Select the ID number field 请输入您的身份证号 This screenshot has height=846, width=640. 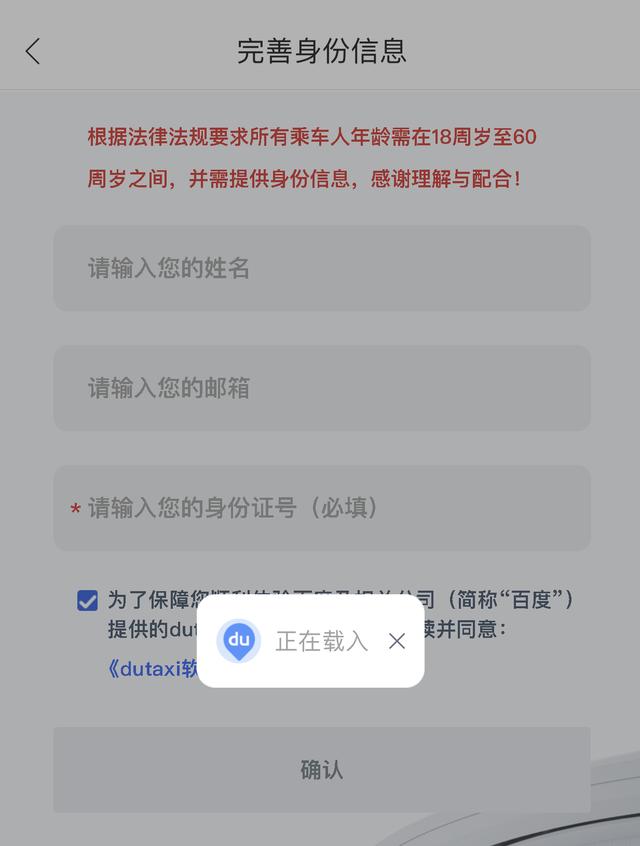pos(321,508)
